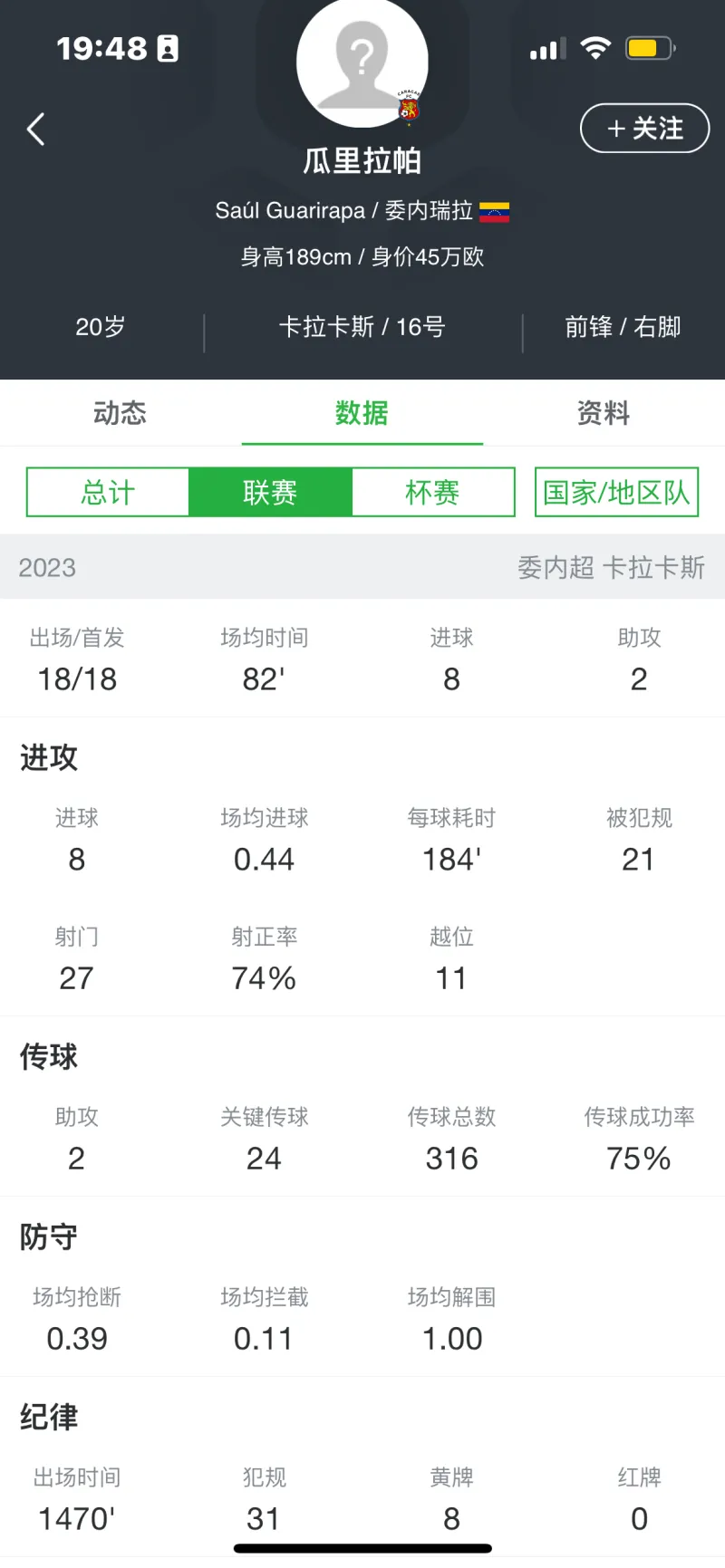Enable the 总计 stats filter
The width and height of the screenshot is (725, 1568).
108,492
